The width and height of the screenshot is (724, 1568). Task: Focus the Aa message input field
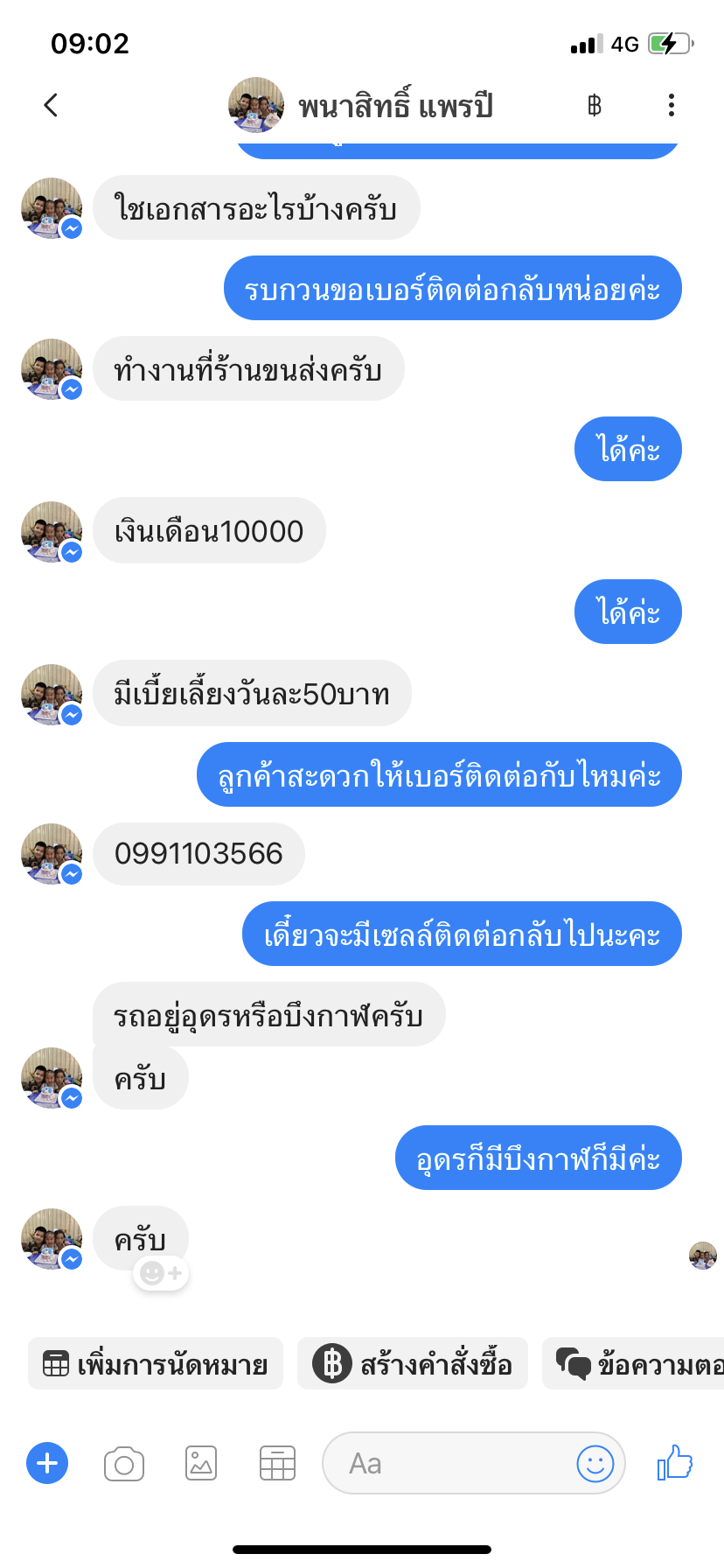(446, 1463)
